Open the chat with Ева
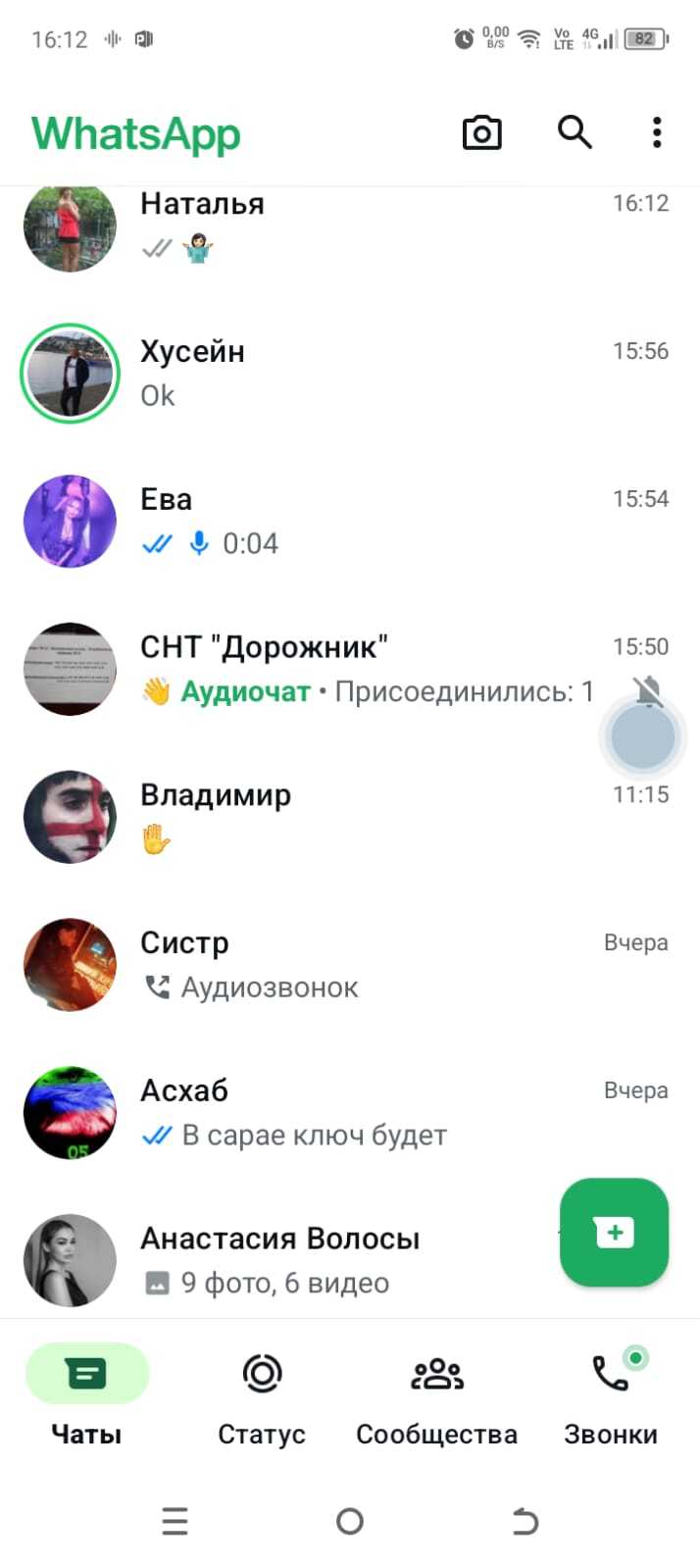 [373, 522]
